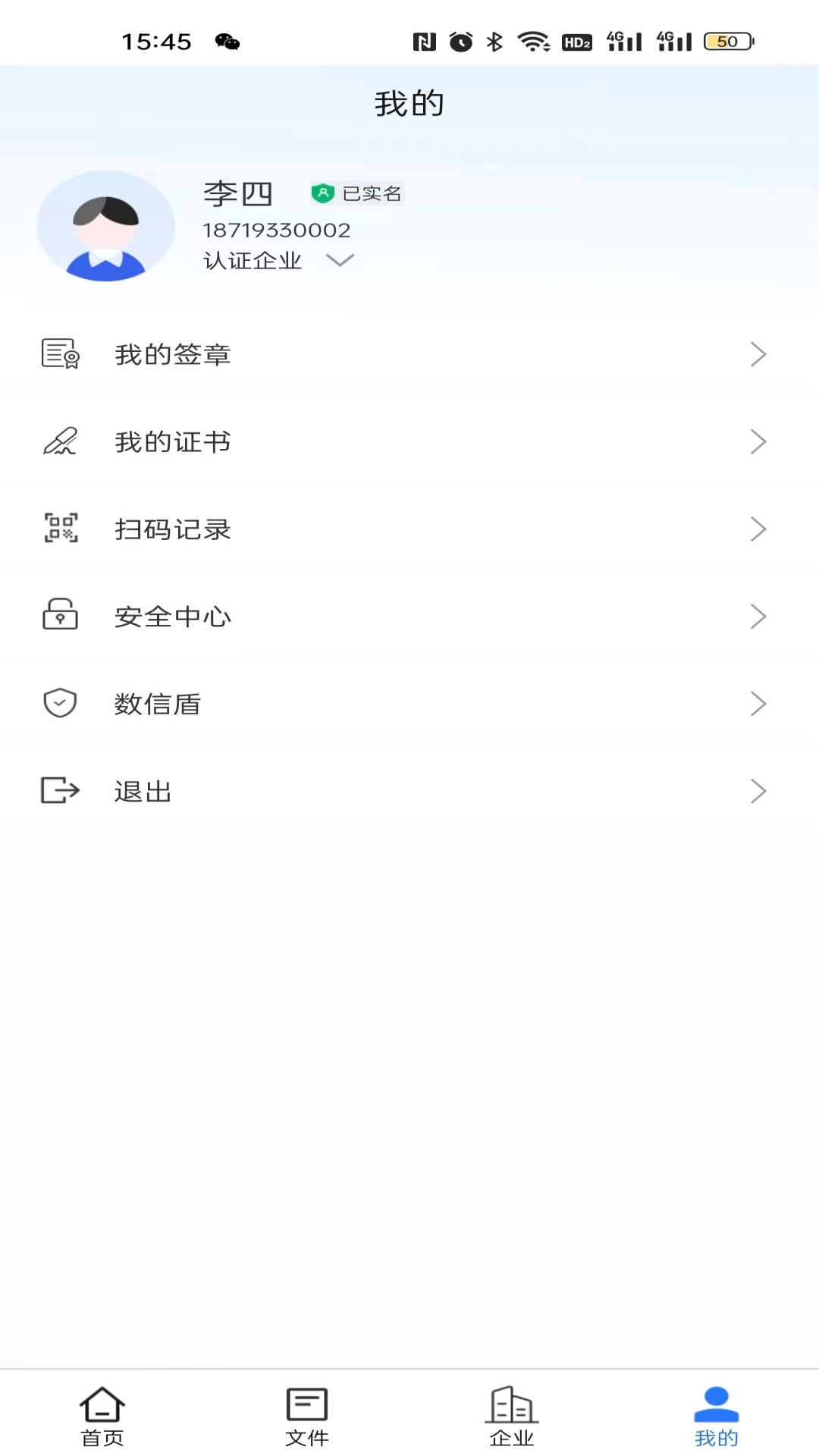The image size is (819, 1456).
Task: Tap the user avatar image
Action: 105,227
